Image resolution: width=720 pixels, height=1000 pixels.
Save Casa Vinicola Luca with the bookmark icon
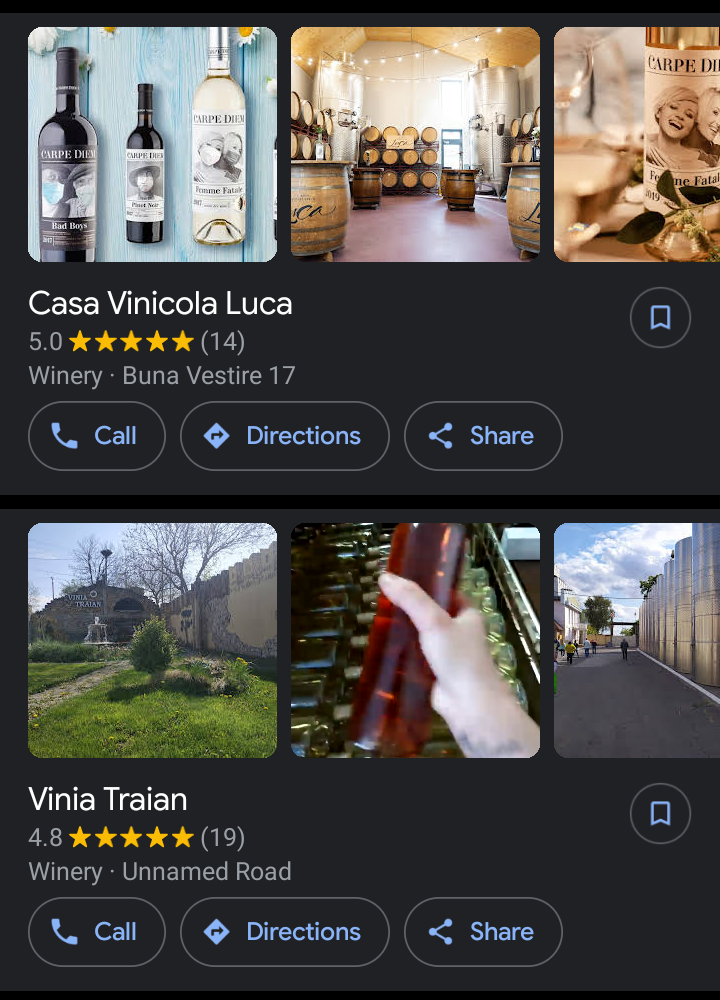660,318
